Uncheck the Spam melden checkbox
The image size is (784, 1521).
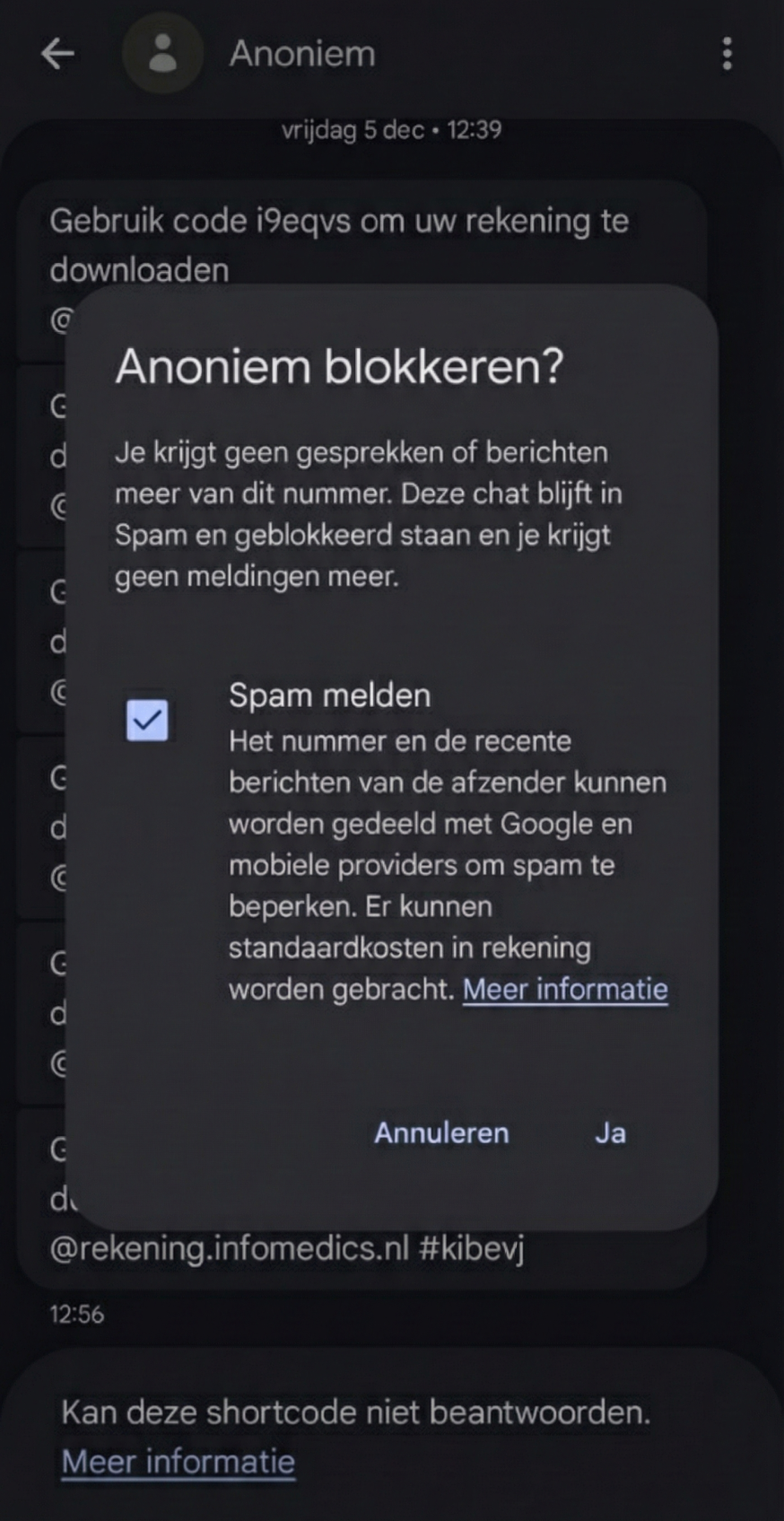point(147,720)
